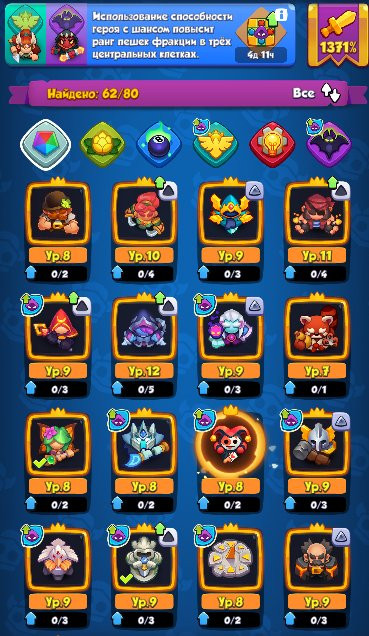This screenshot has width=369, height=636.
Task: Open the helmeted knight with hammer card
Action: point(317,463)
